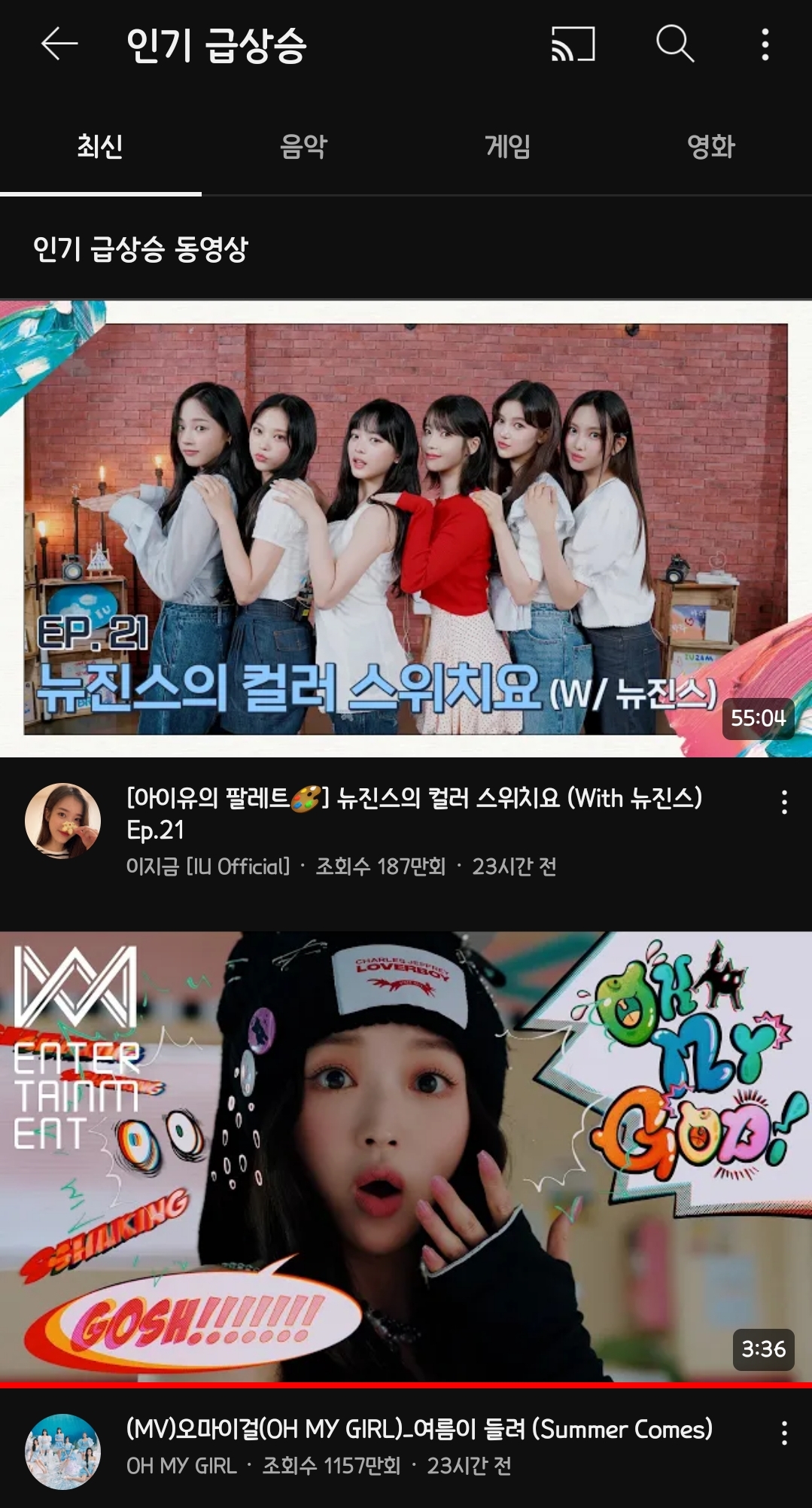Switch to the 음악 tab
This screenshot has width=812, height=1508.
pyautogui.click(x=303, y=146)
